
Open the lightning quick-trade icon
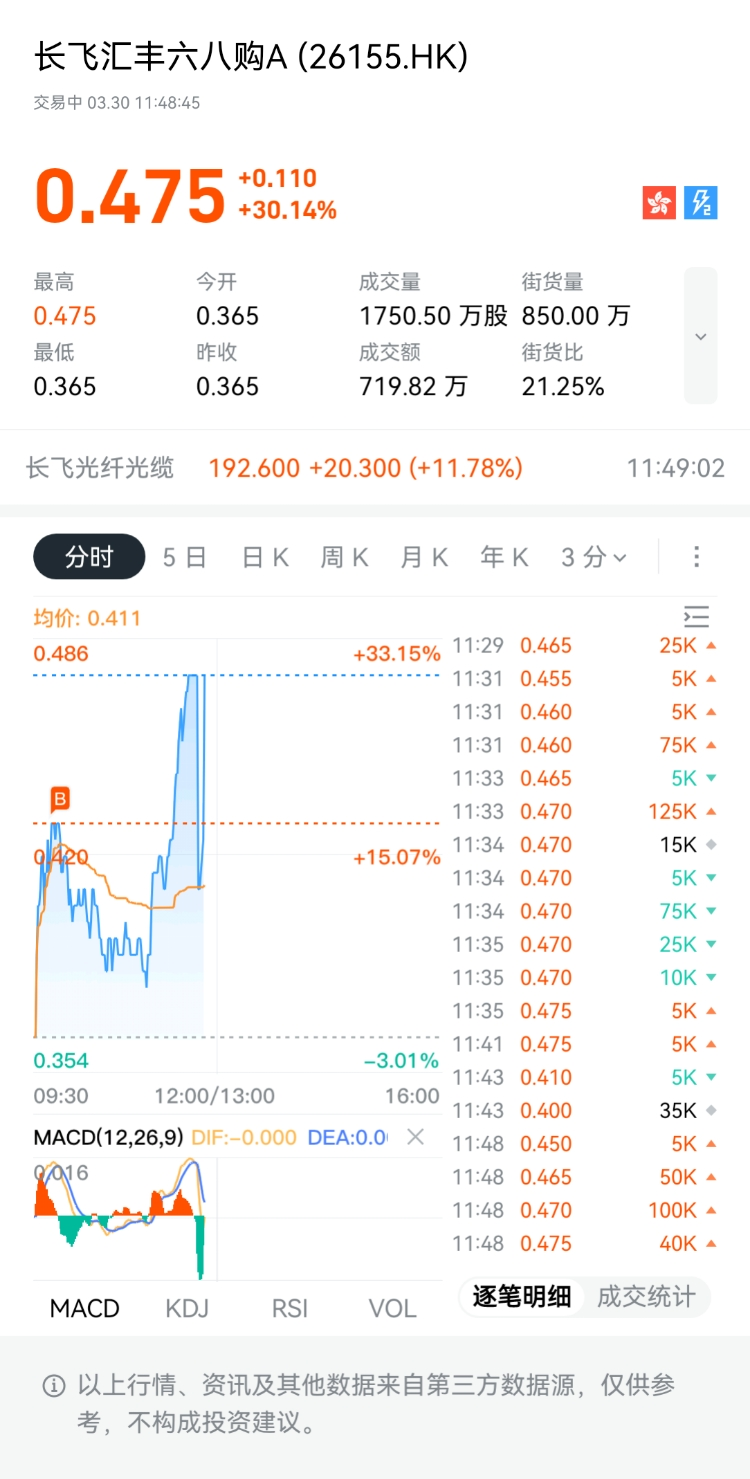click(x=701, y=203)
